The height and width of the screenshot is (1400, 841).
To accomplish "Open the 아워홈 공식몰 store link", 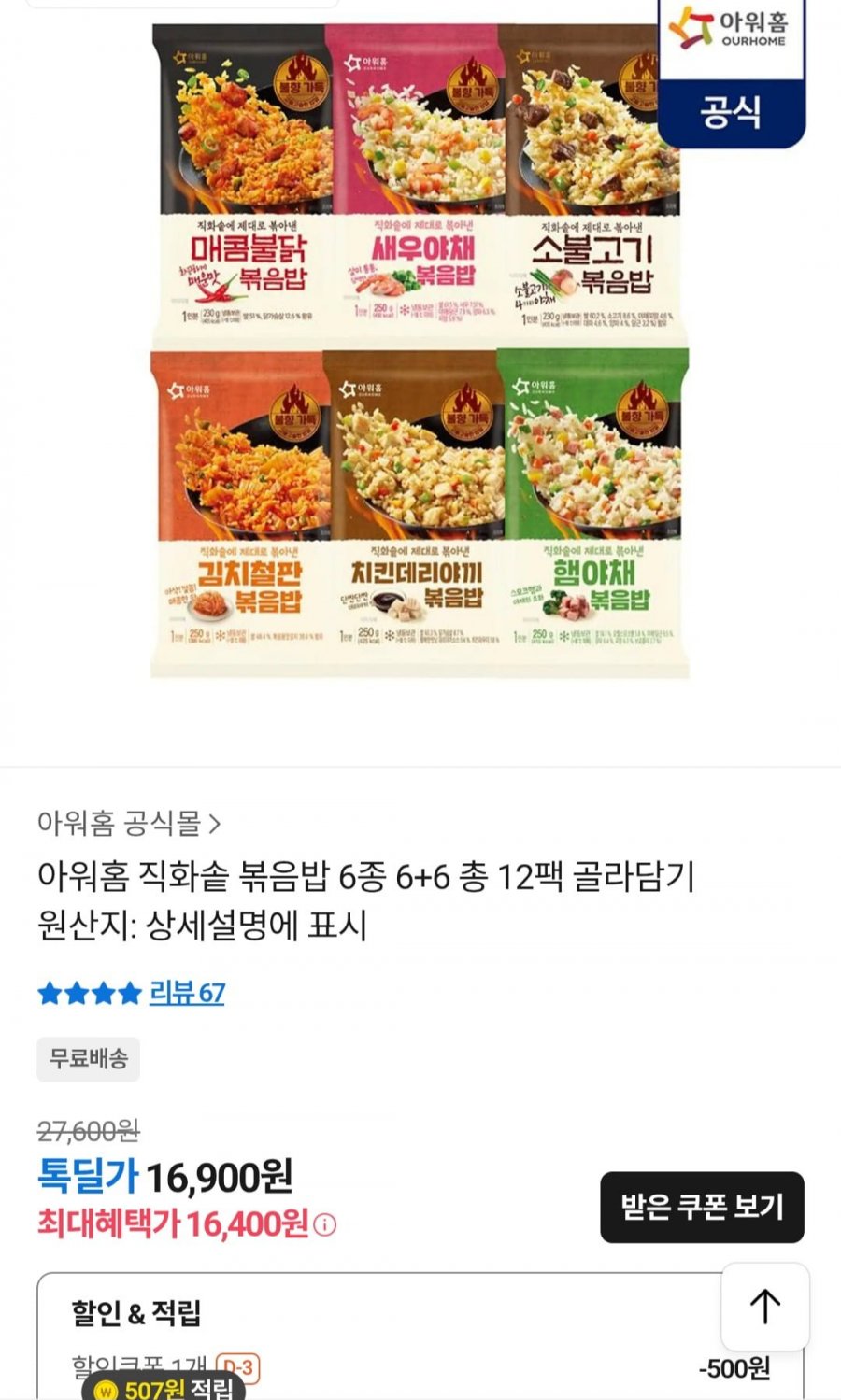I will pyautogui.click(x=129, y=823).
